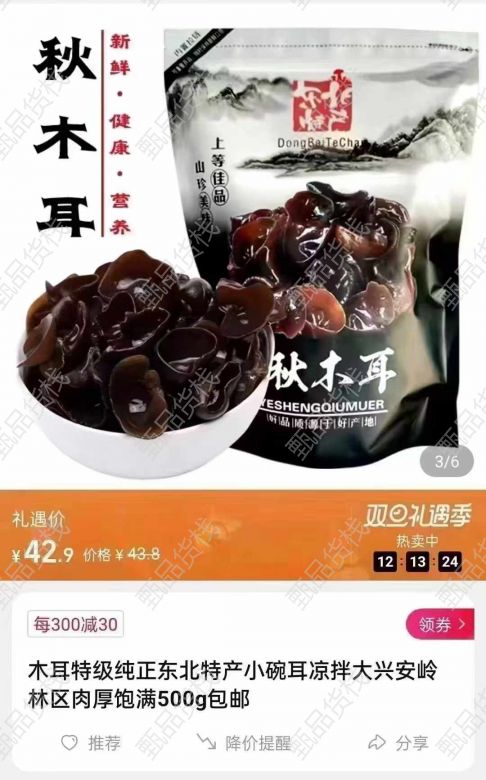This screenshot has width=486, height=780.
Task: Tap the 领券 coupon button
Action: point(440,624)
